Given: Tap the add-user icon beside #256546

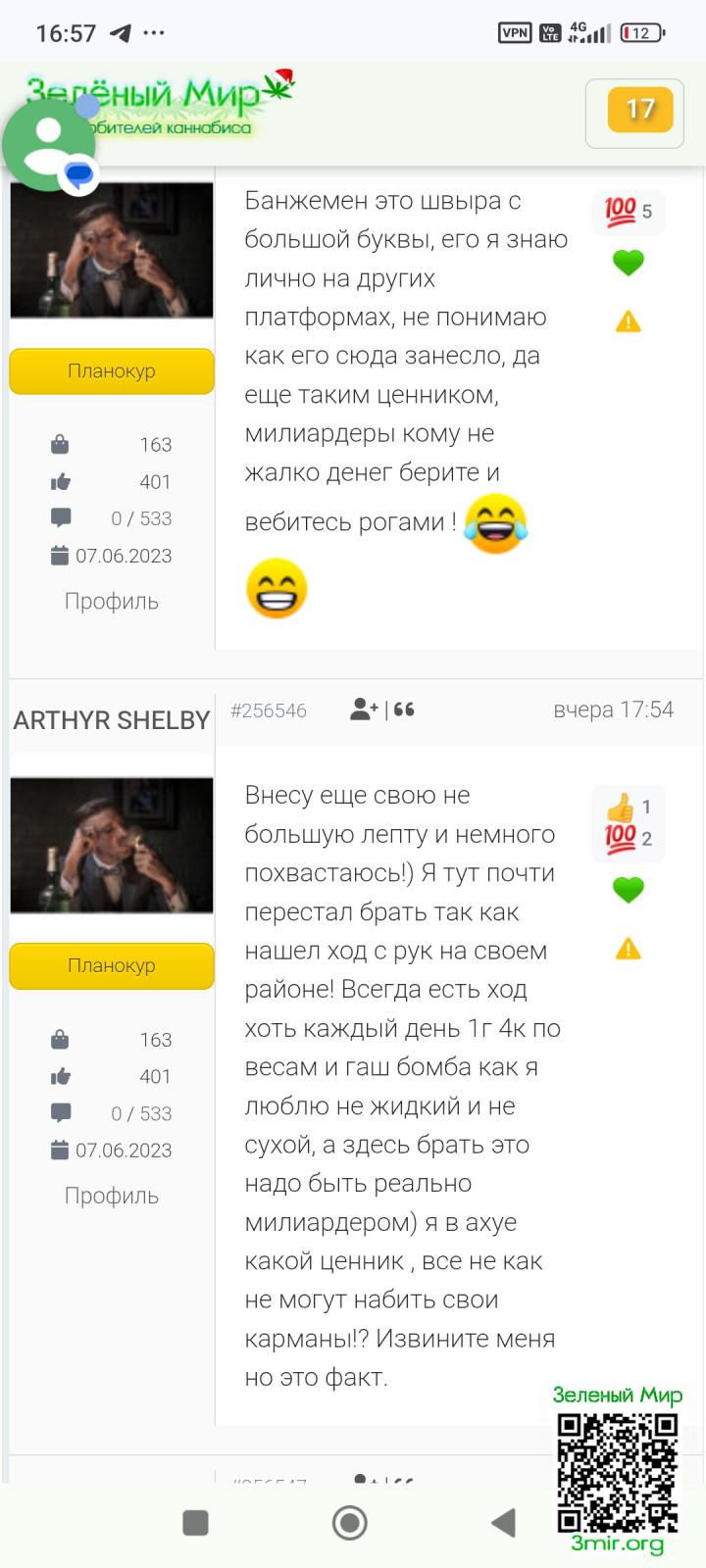Looking at the screenshot, I should [x=364, y=710].
